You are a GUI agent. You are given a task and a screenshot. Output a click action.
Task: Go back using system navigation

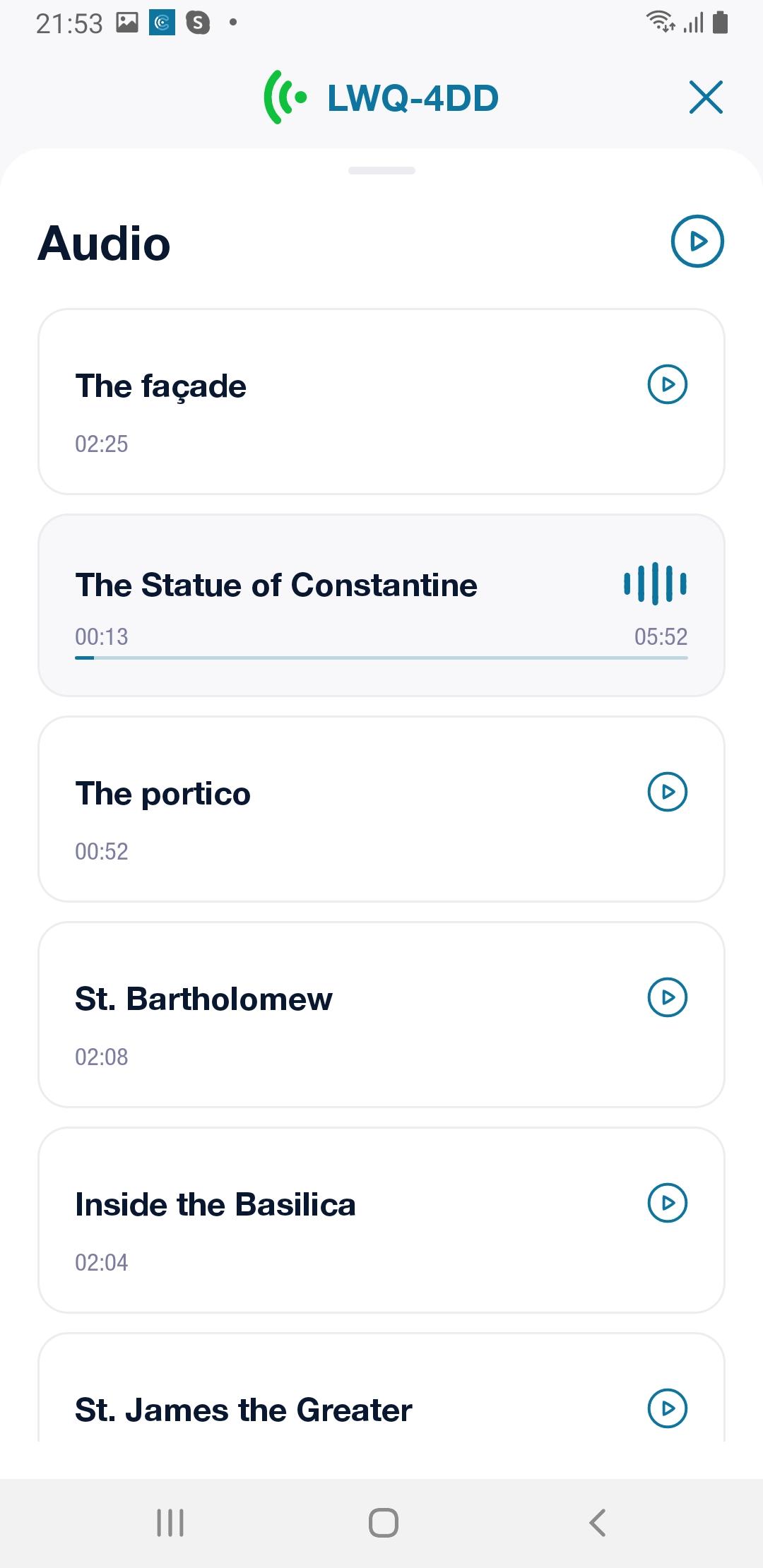(598, 1523)
